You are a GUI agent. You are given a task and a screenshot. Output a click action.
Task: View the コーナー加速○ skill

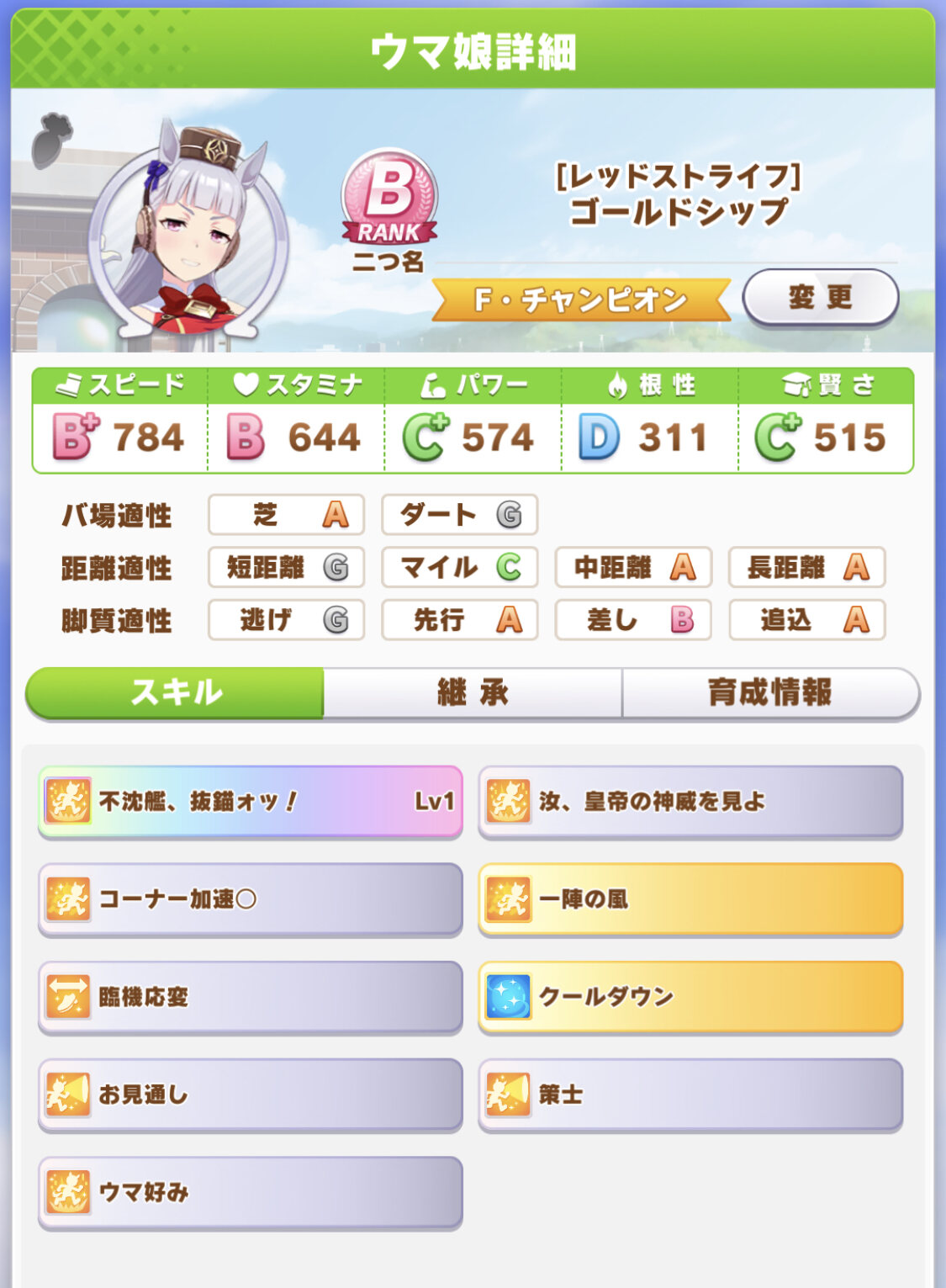[x=251, y=898]
